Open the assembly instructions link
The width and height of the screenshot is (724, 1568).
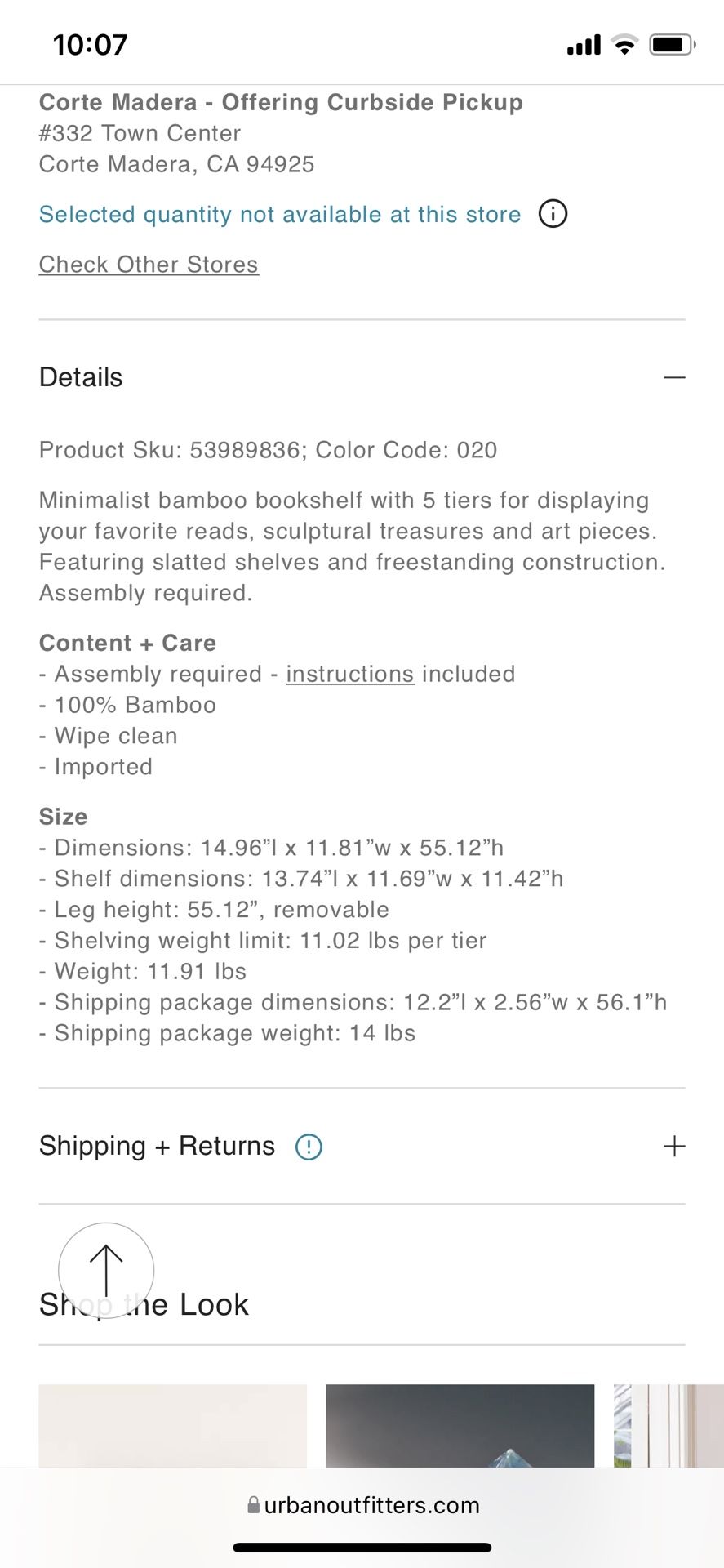349,675
